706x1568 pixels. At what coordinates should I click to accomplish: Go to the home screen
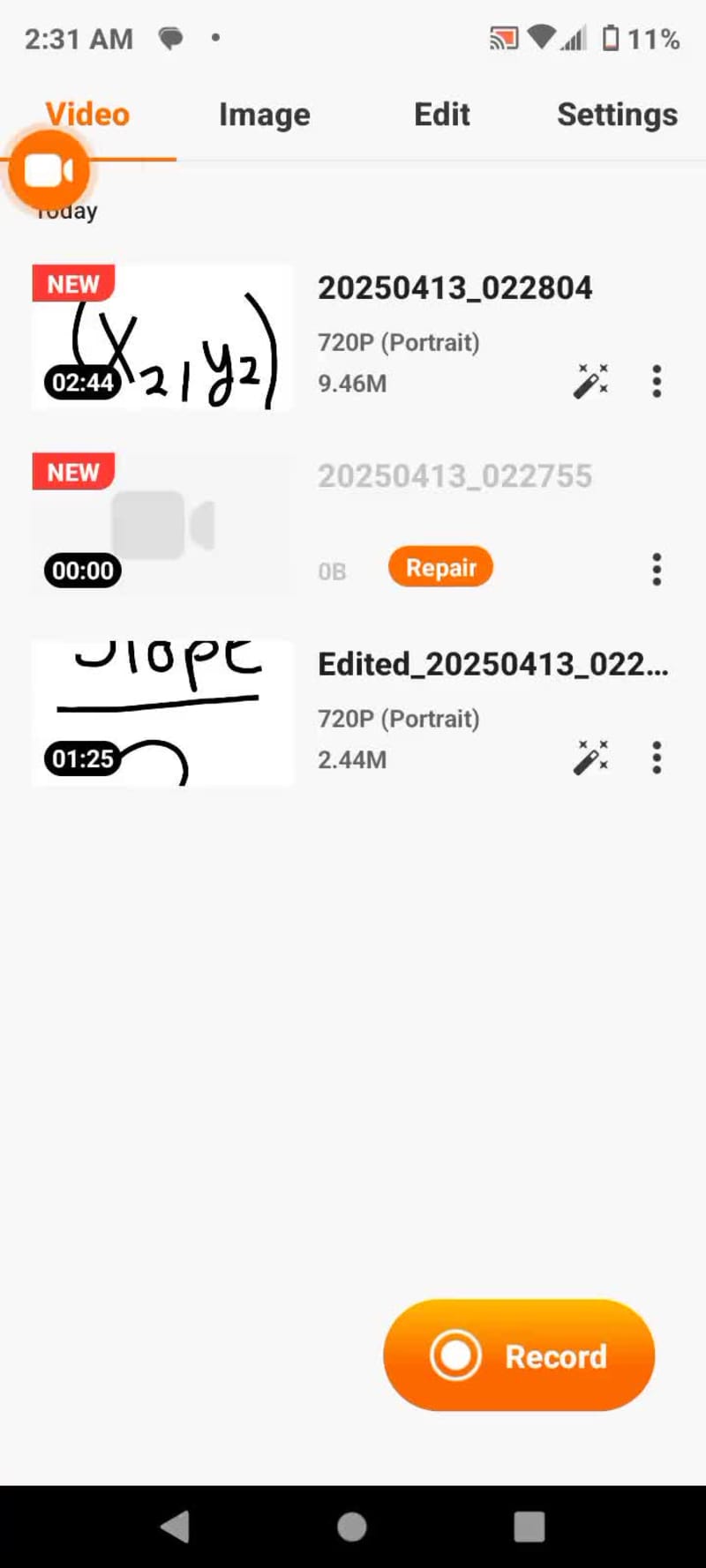pos(352,1527)
